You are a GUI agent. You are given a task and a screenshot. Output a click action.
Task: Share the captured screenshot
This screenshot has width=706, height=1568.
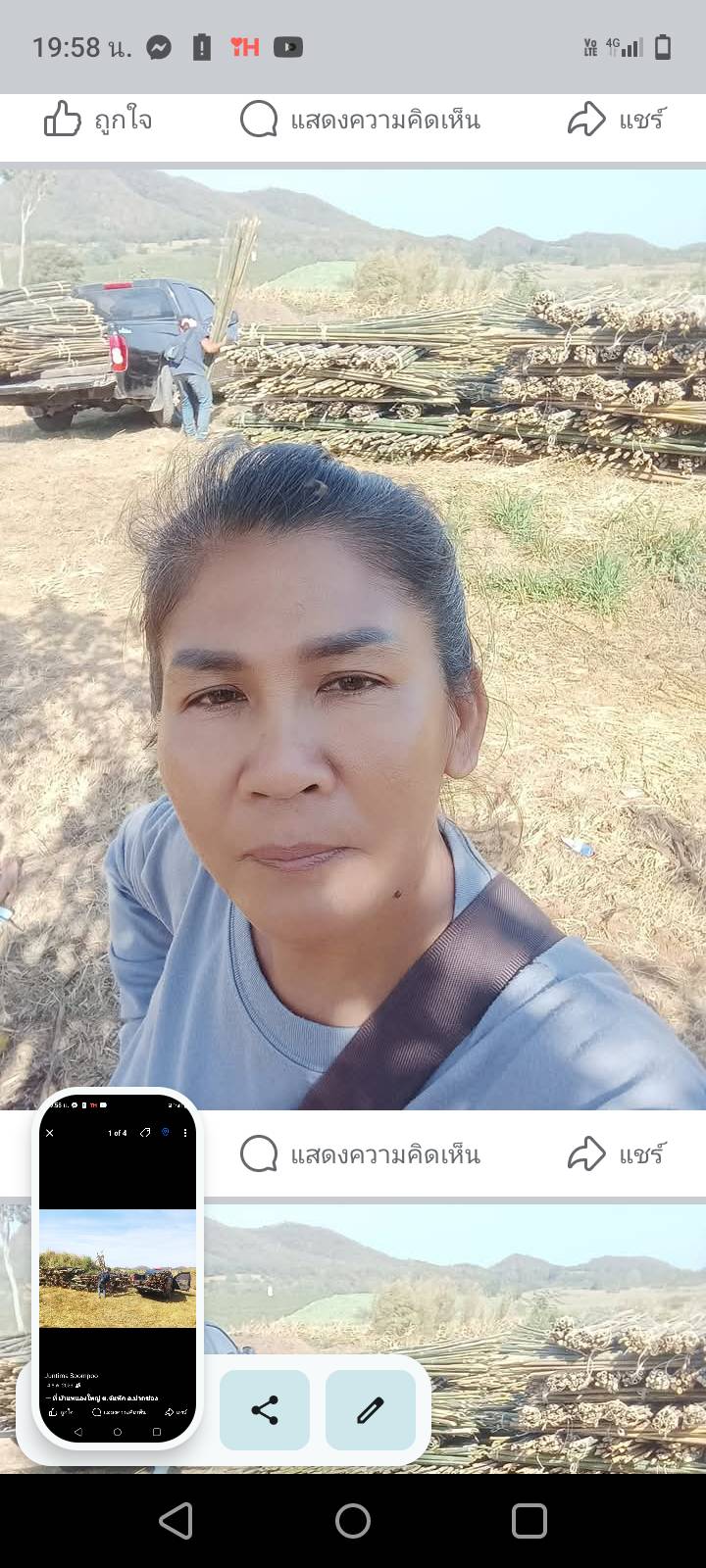point(265,1410)
